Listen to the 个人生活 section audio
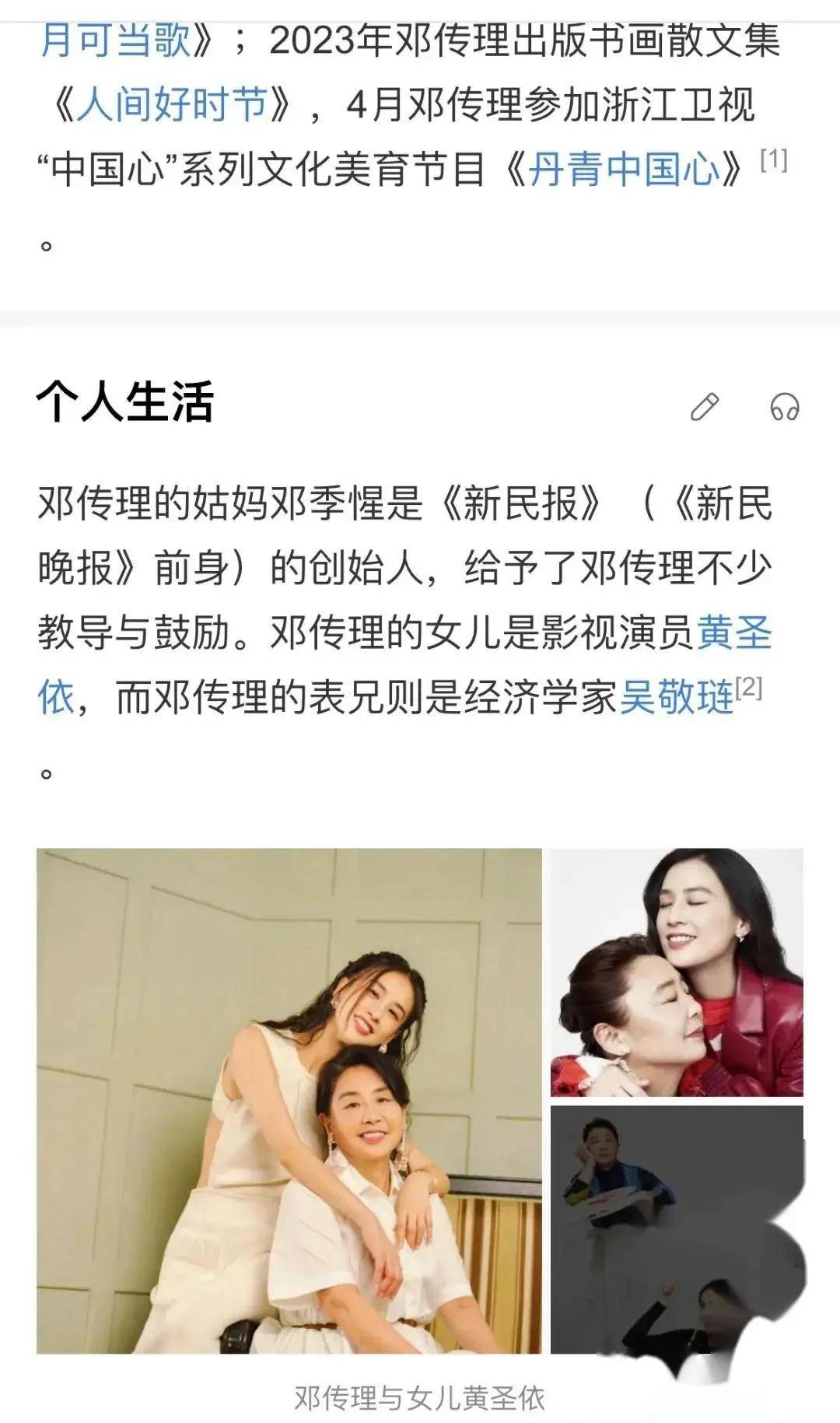Screen dimensions: 840x1423 point(784,407)
